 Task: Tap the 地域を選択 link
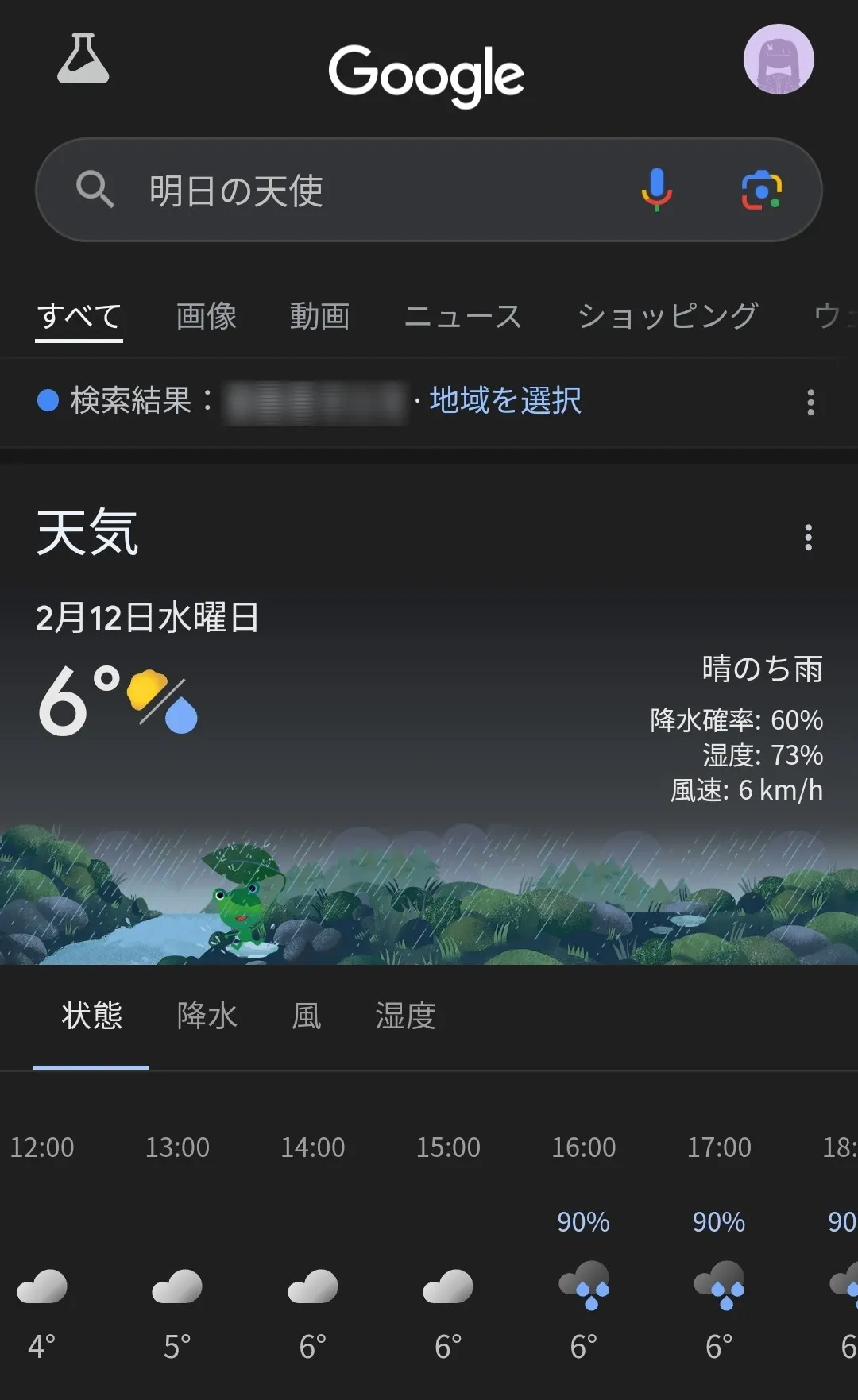505,400
